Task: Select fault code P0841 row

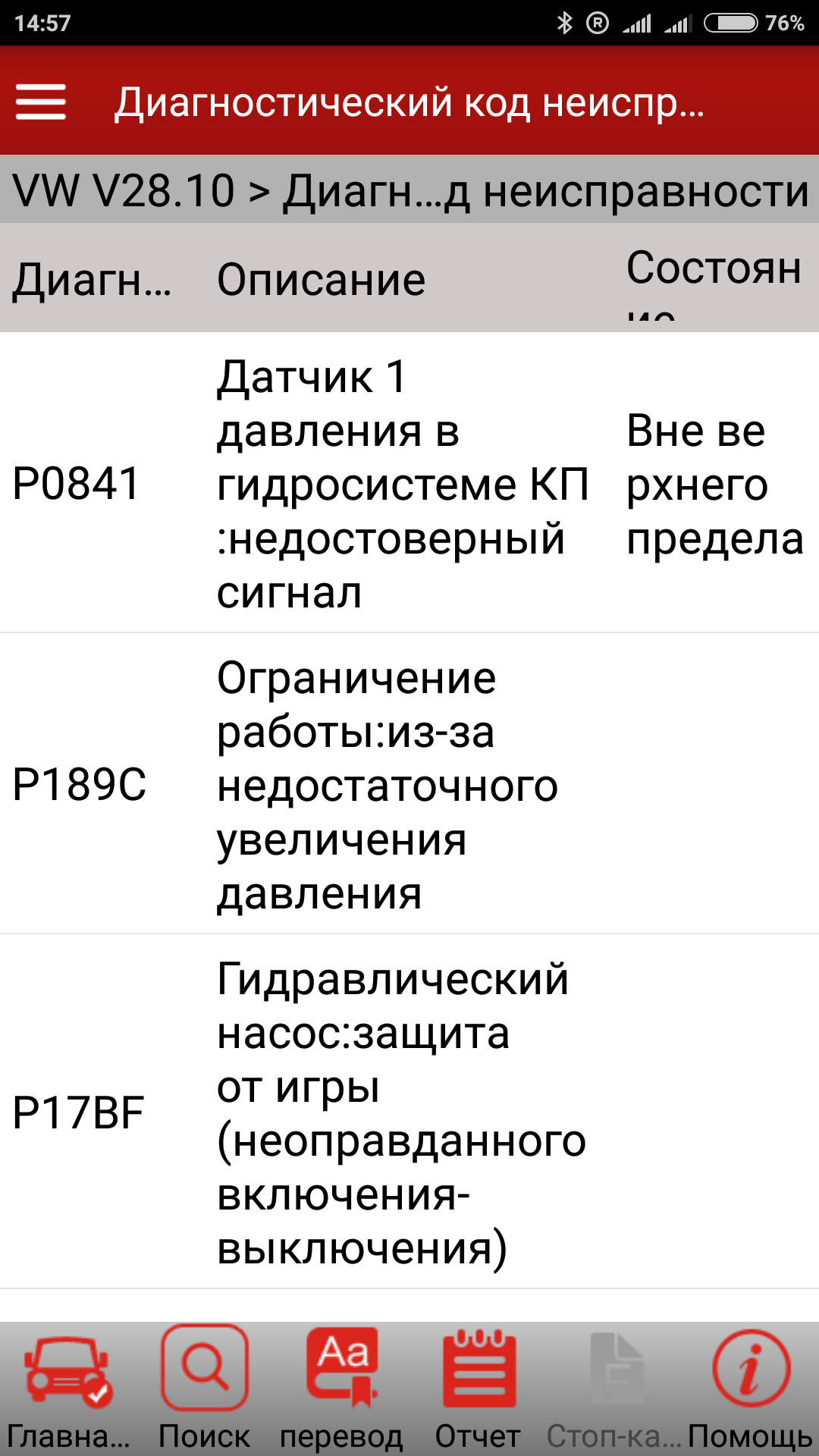Action: tap(409, 483)
